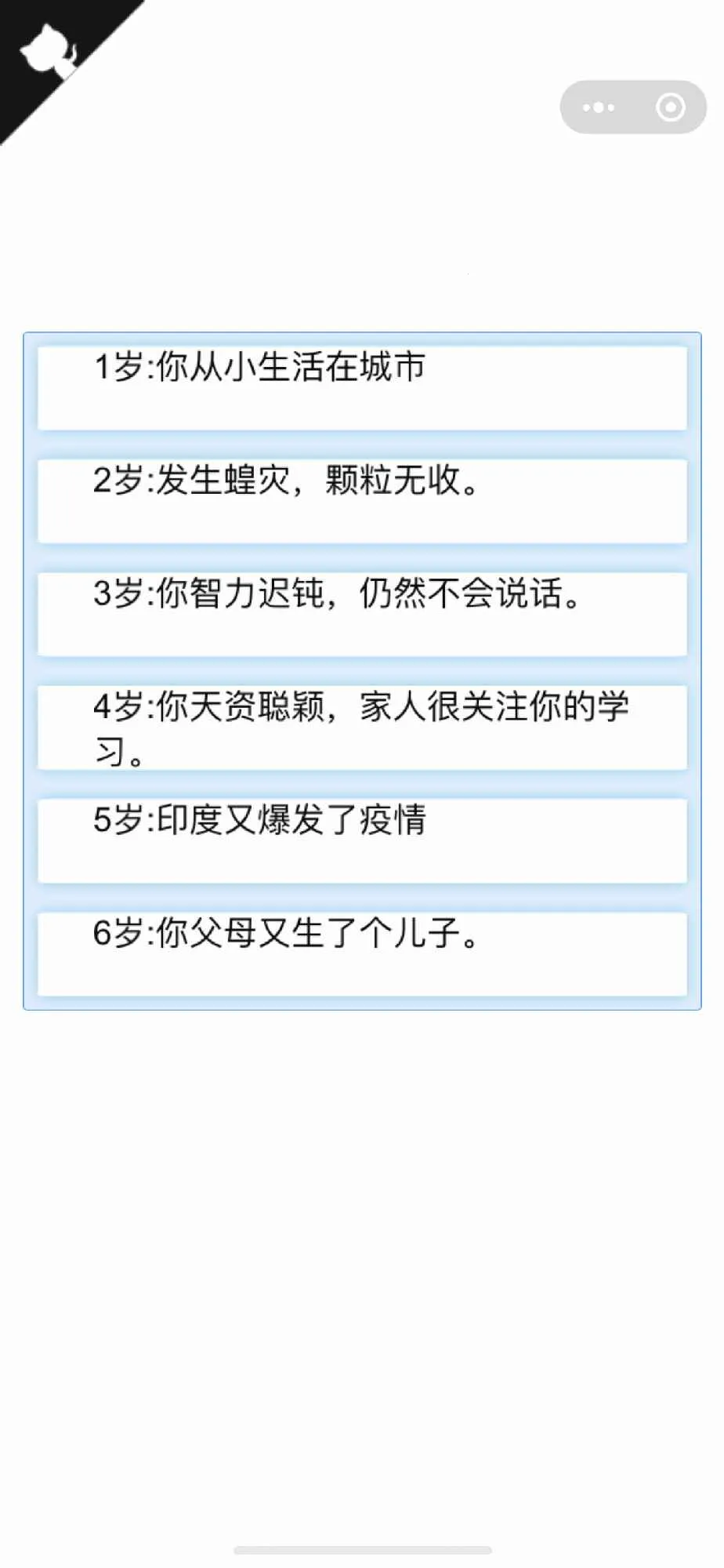Open the mini program more options menu
This screenshot has height=1568, width=724.
click(599, 107)
